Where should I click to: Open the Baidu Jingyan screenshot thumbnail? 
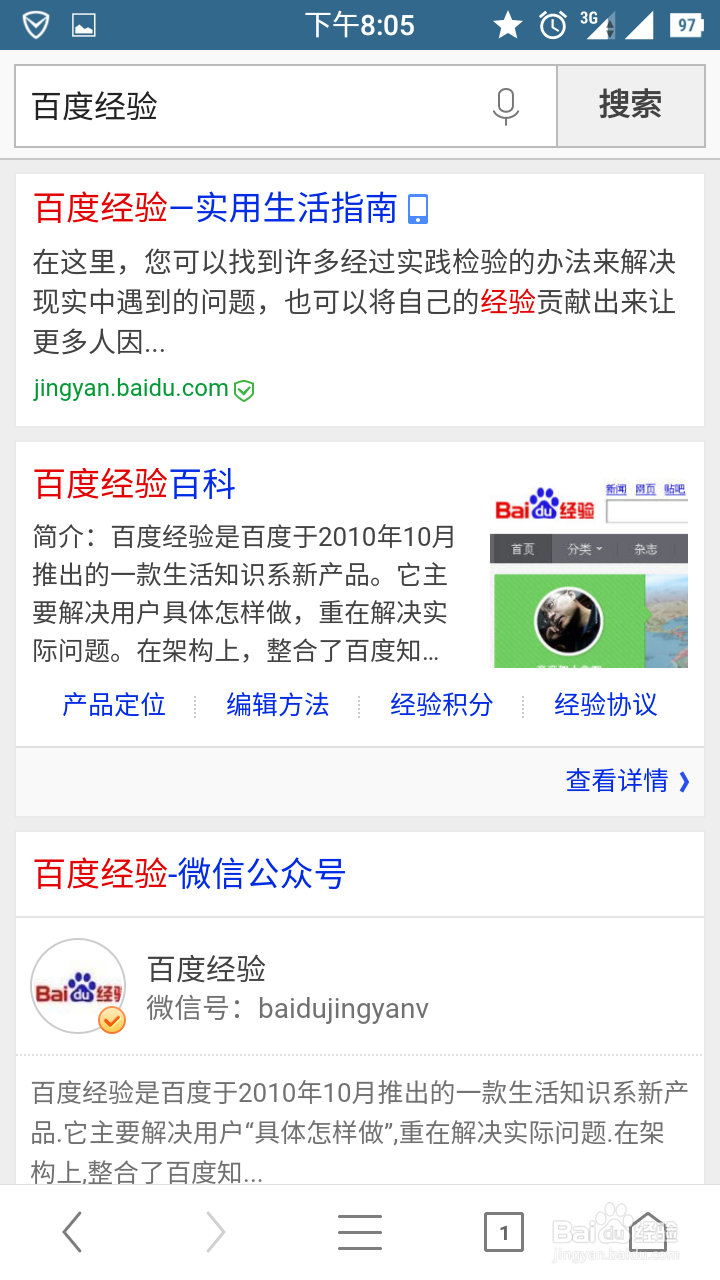point(590,575)
